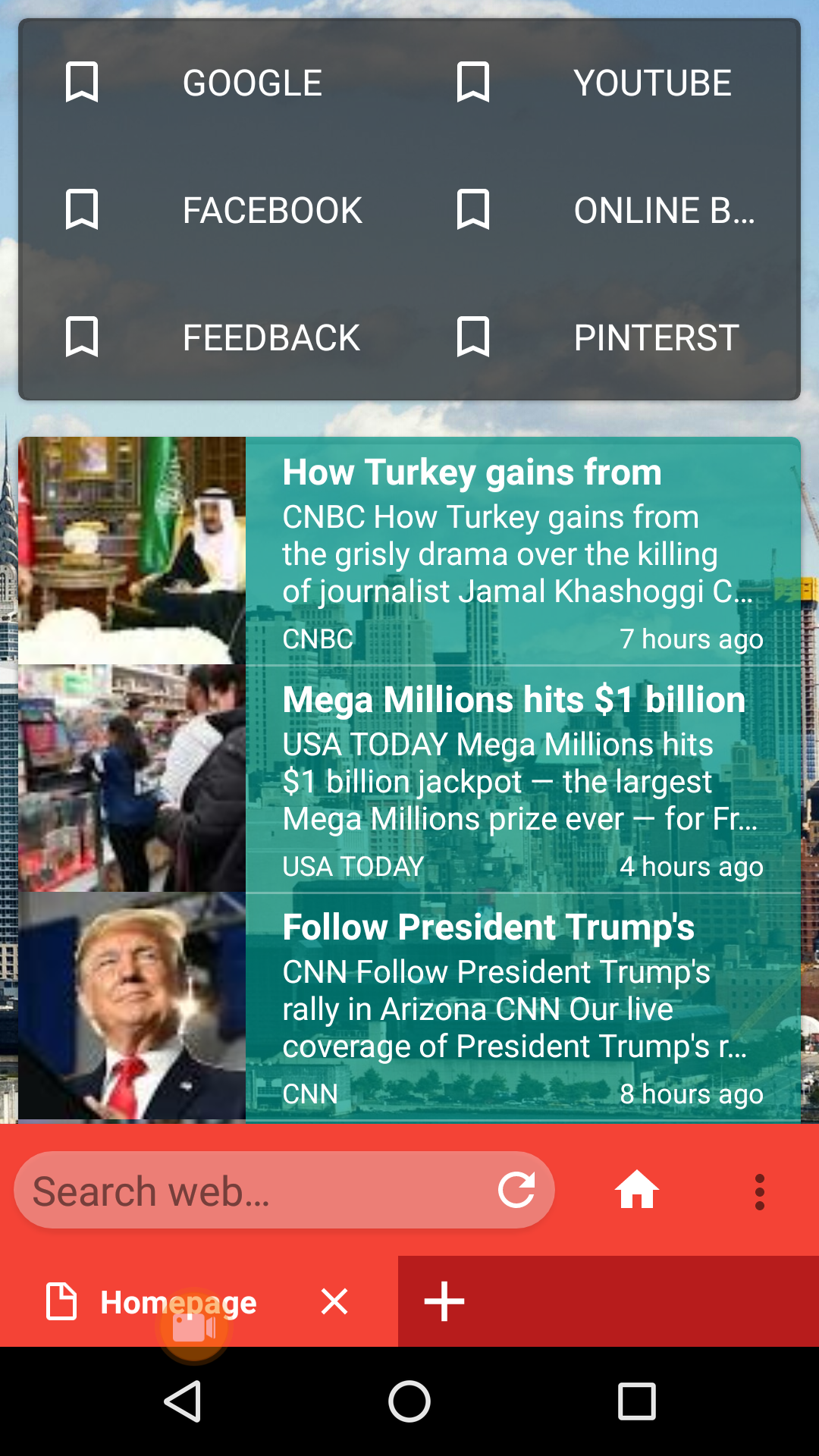Open the Google bookmark

[214, 83]
